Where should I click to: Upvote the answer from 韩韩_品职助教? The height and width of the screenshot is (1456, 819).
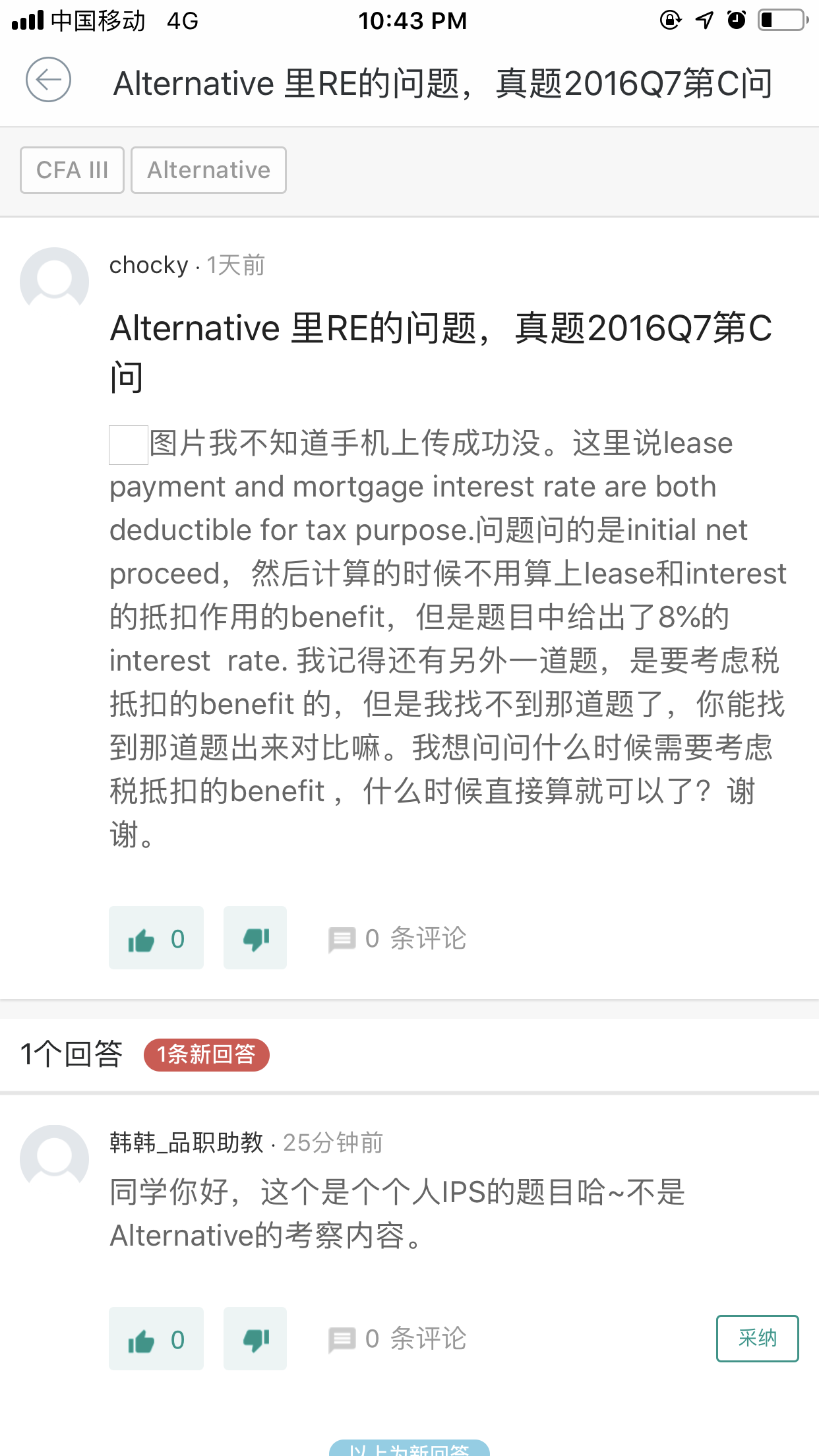pyautogui.click(x=156, y=1339)
